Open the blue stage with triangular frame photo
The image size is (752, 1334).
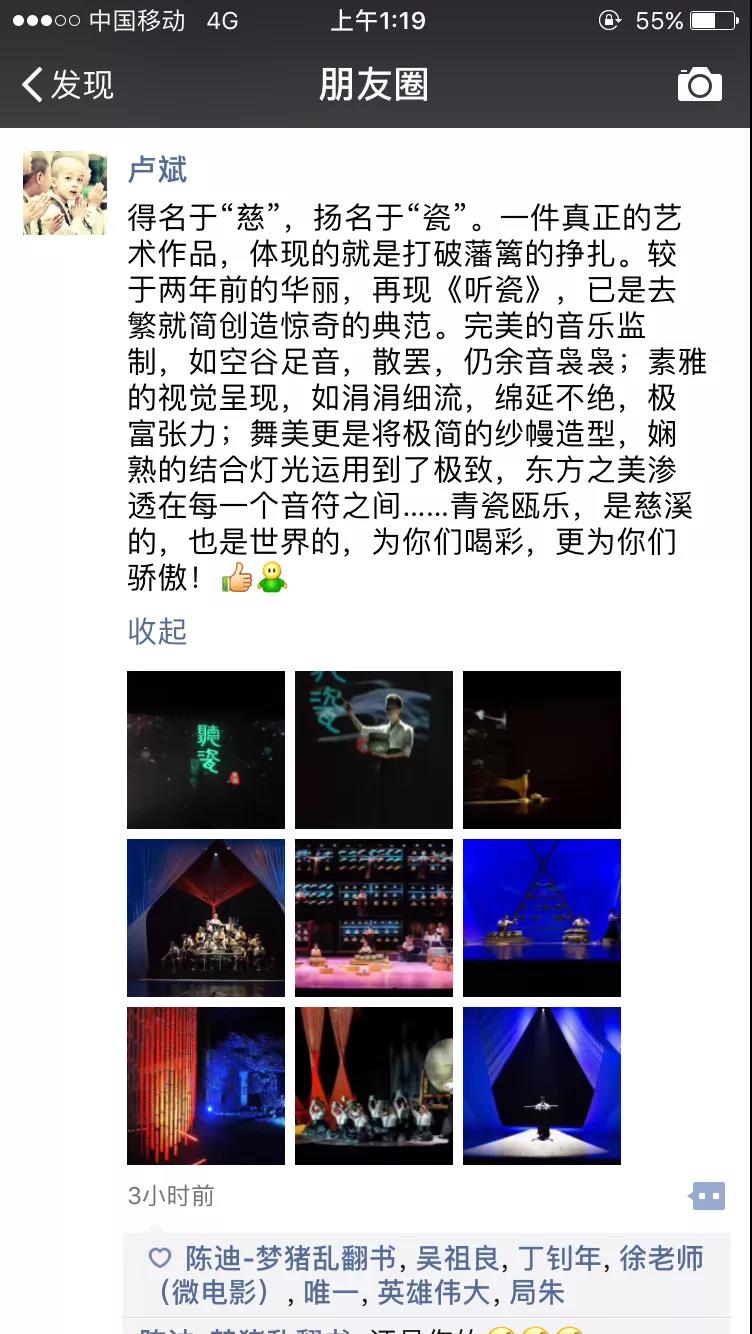542,918
